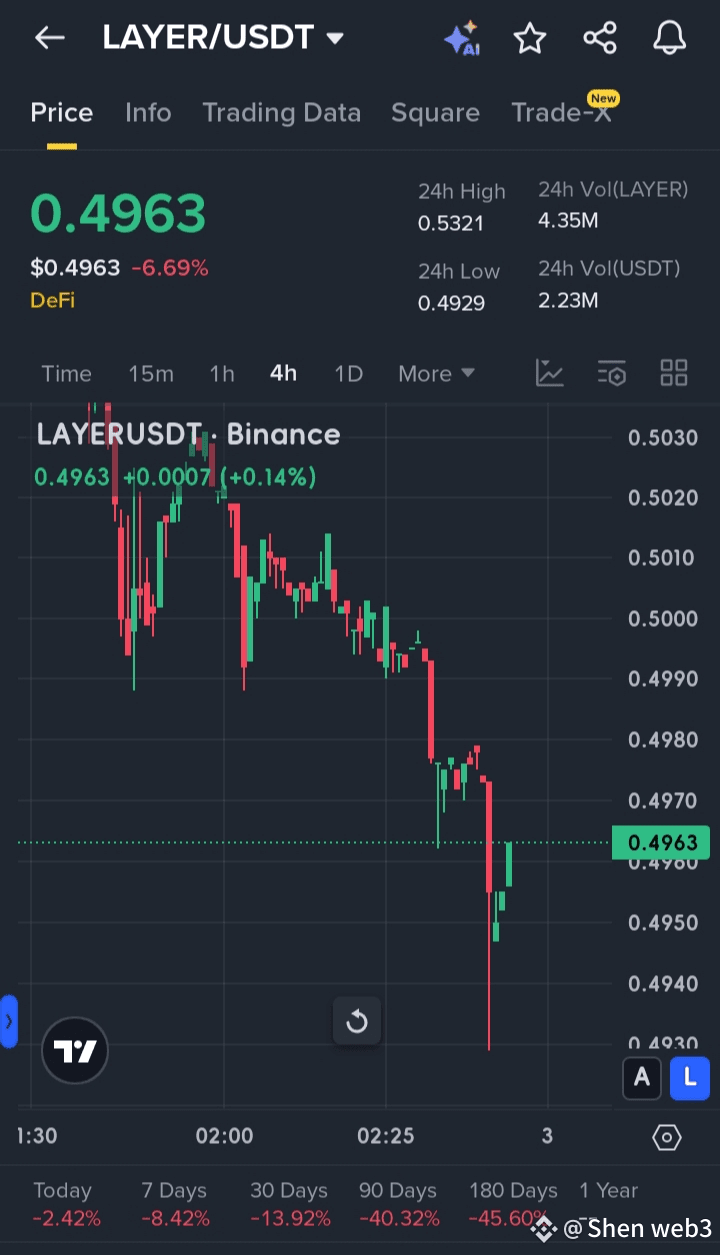The height and width of the screenshot is (1255, 720).
Task: Toggle the L logarithmic scale button
Action: click(689, 1078)
